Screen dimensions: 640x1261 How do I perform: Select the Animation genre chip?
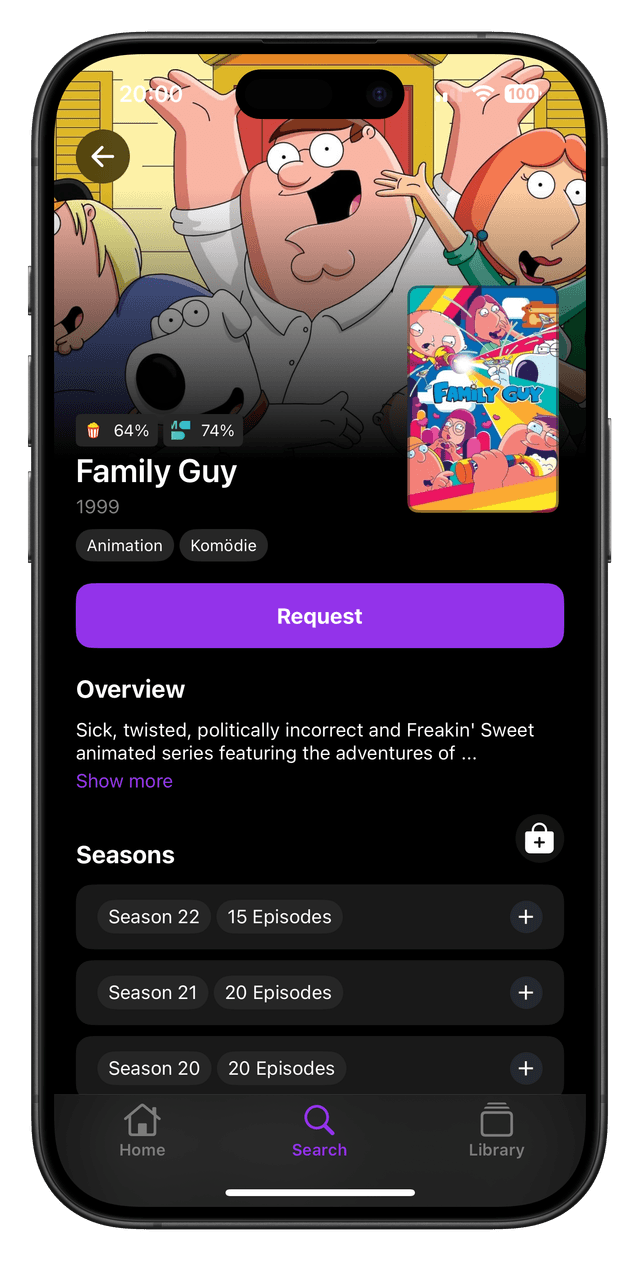pos(125,546)
